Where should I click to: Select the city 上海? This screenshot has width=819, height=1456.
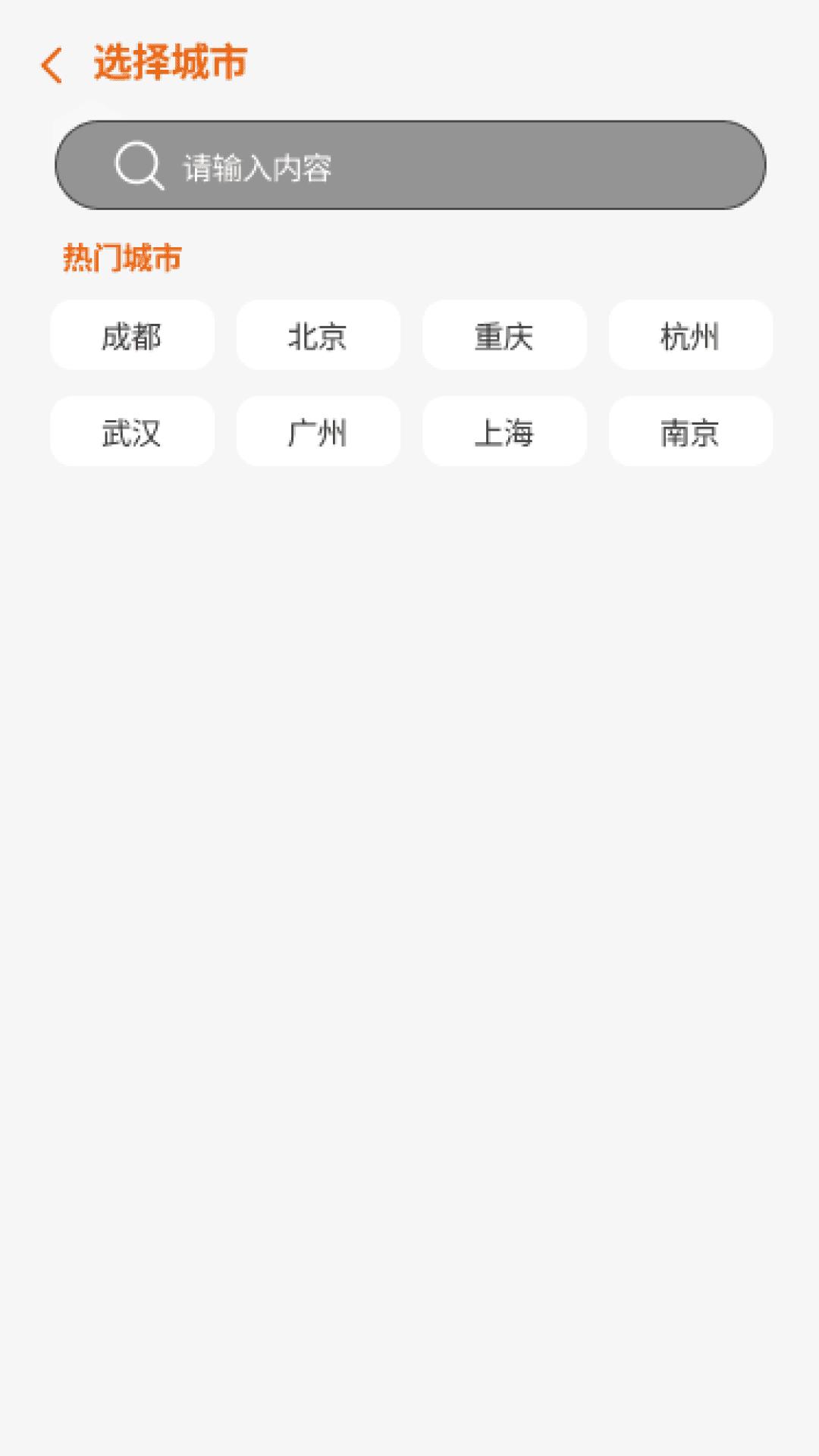point(504,431)
